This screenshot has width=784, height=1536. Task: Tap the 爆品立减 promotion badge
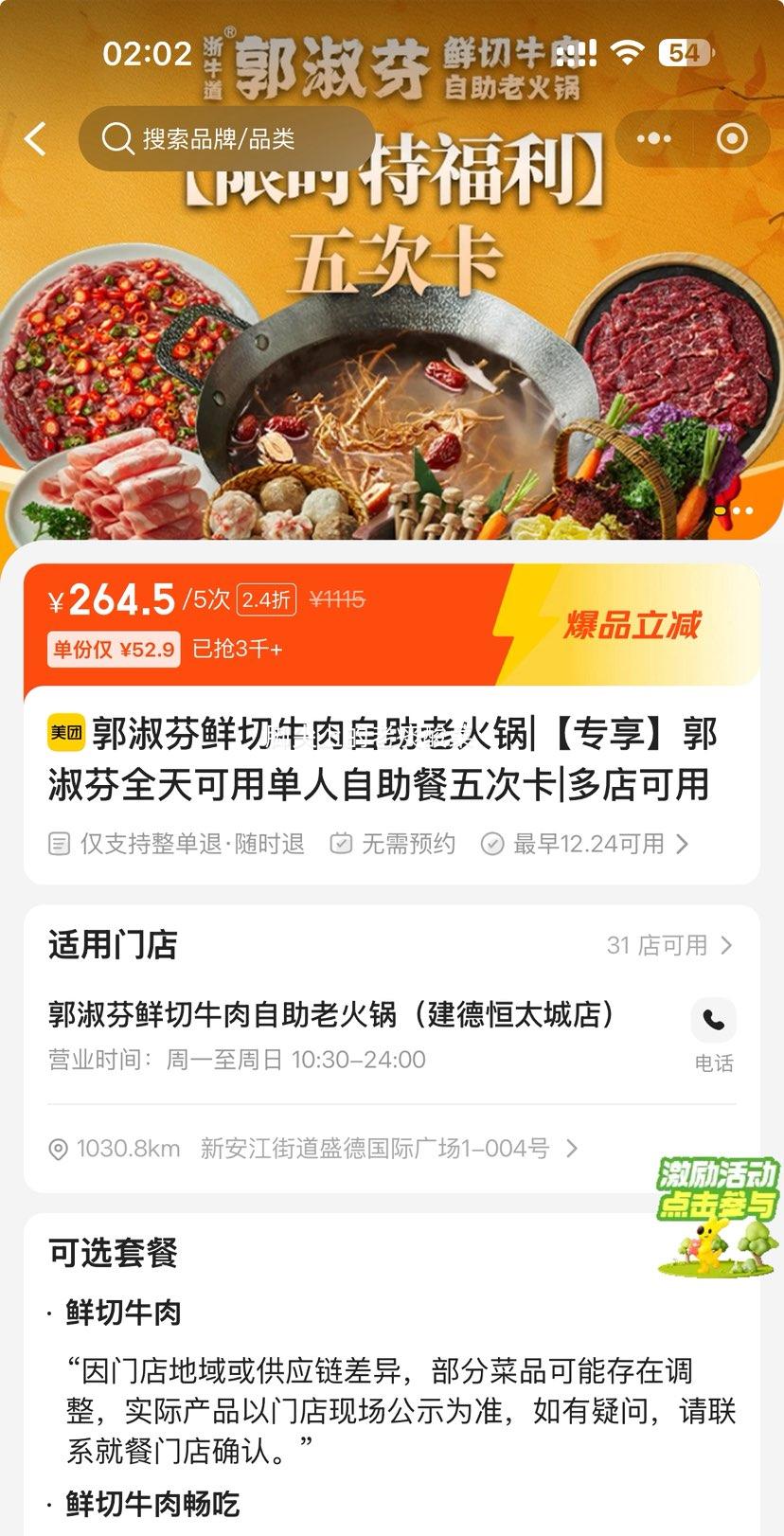(x=633, y=625)
